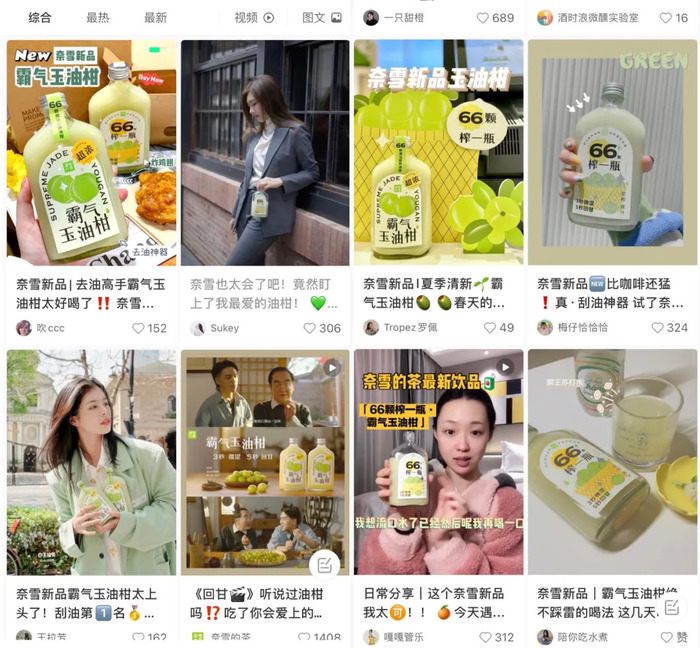Like the post by 吹ccc
Screen dimensions: 700x648
139,328
